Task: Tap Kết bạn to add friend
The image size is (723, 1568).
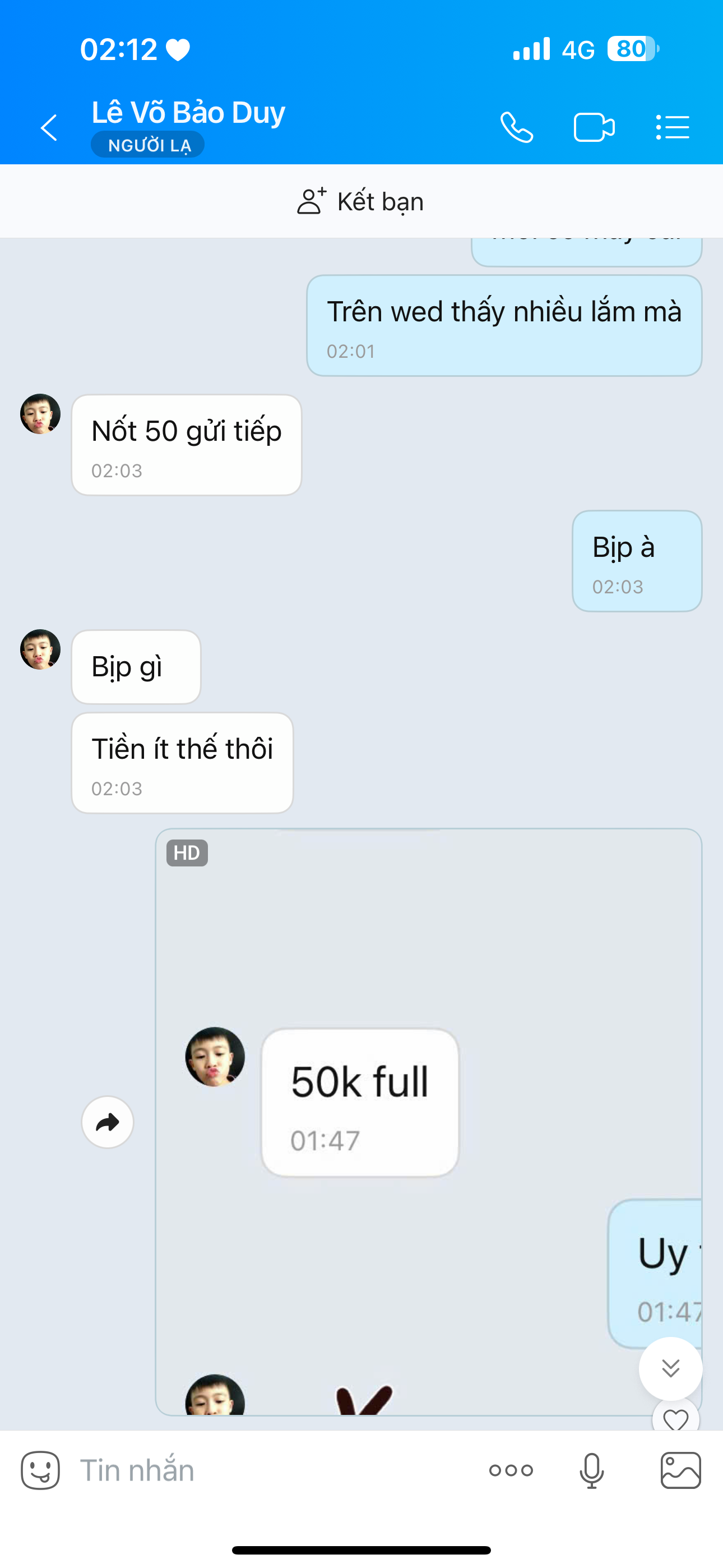Action: (x=361, y=201)
